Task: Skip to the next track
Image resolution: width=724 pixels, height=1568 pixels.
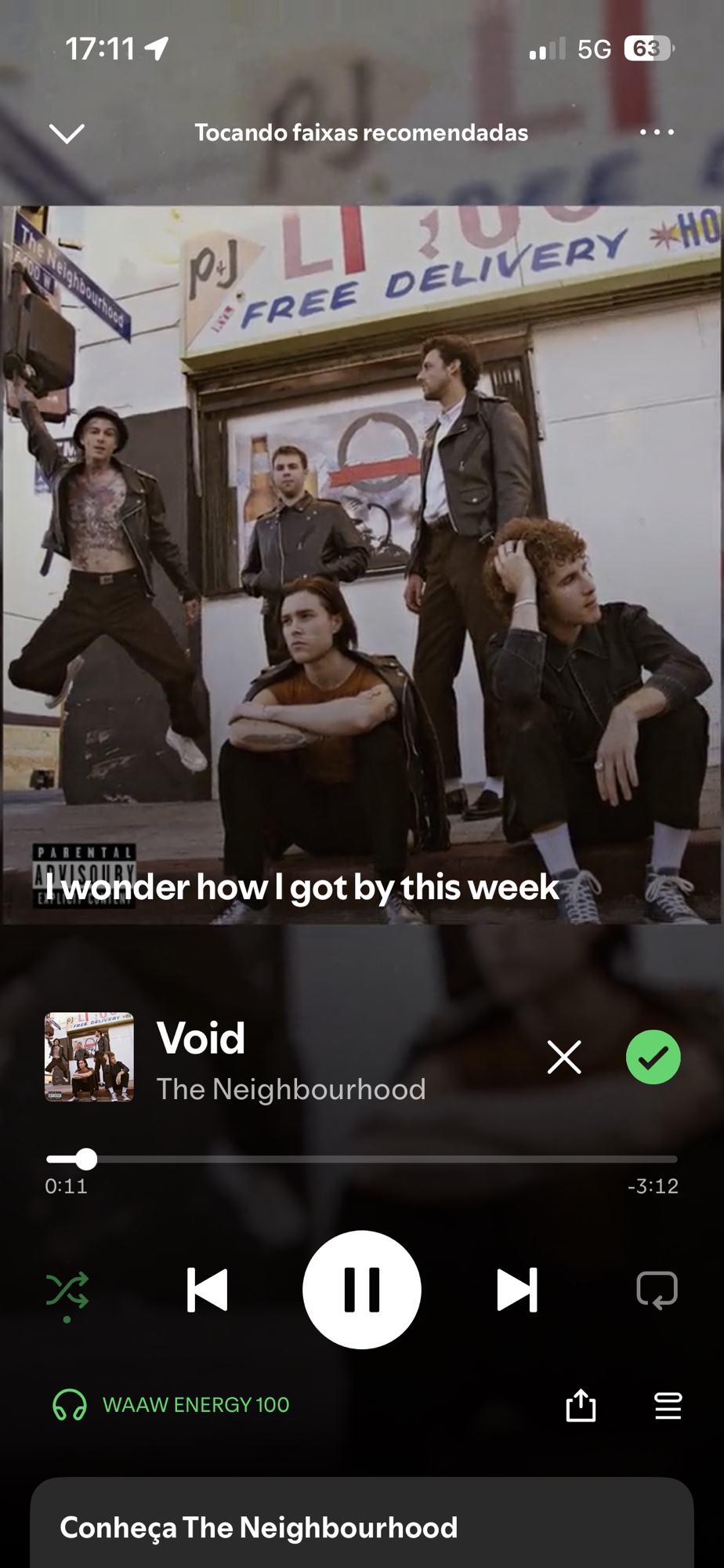Action: coord(517,1290)
